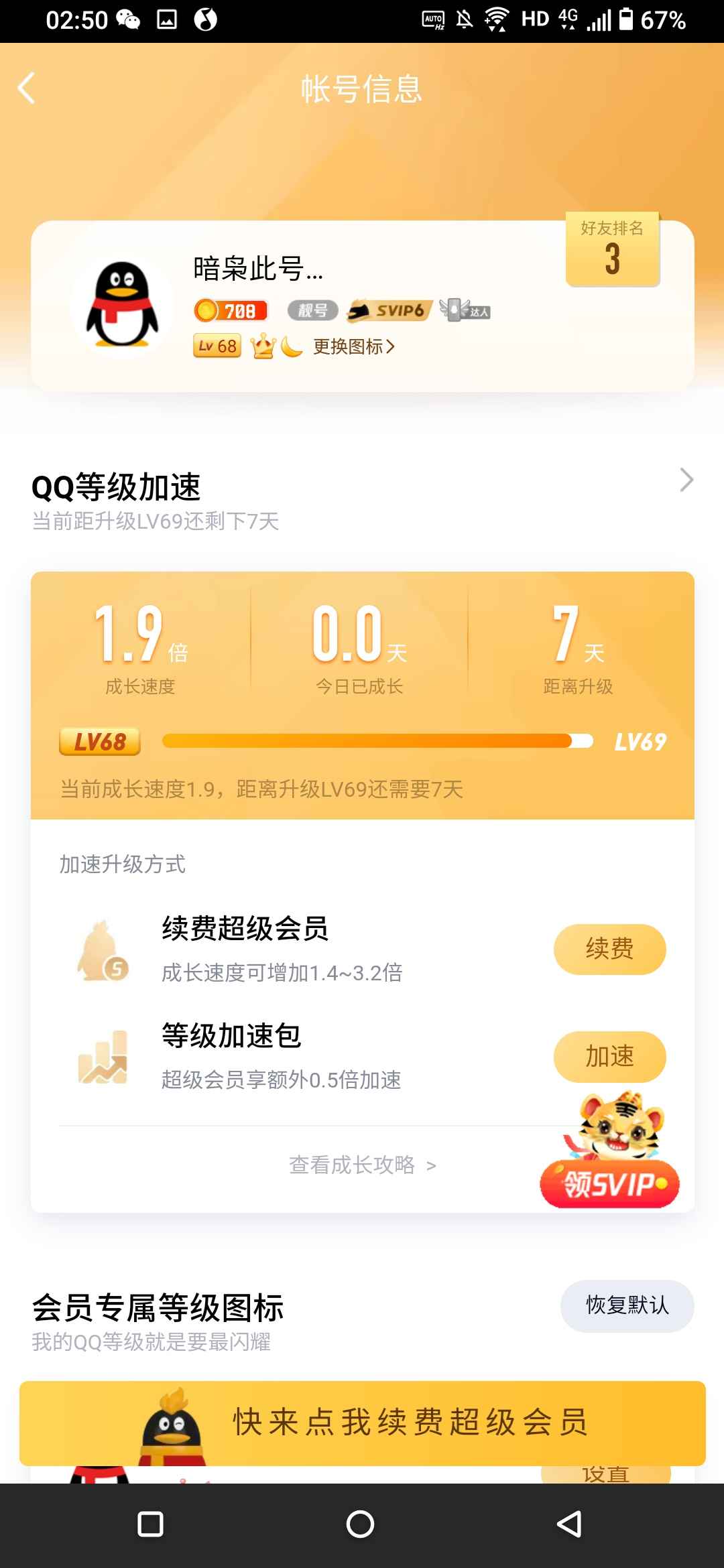Open the profile avatar penguin
The image size is (724, 1568).
point(121,306)
